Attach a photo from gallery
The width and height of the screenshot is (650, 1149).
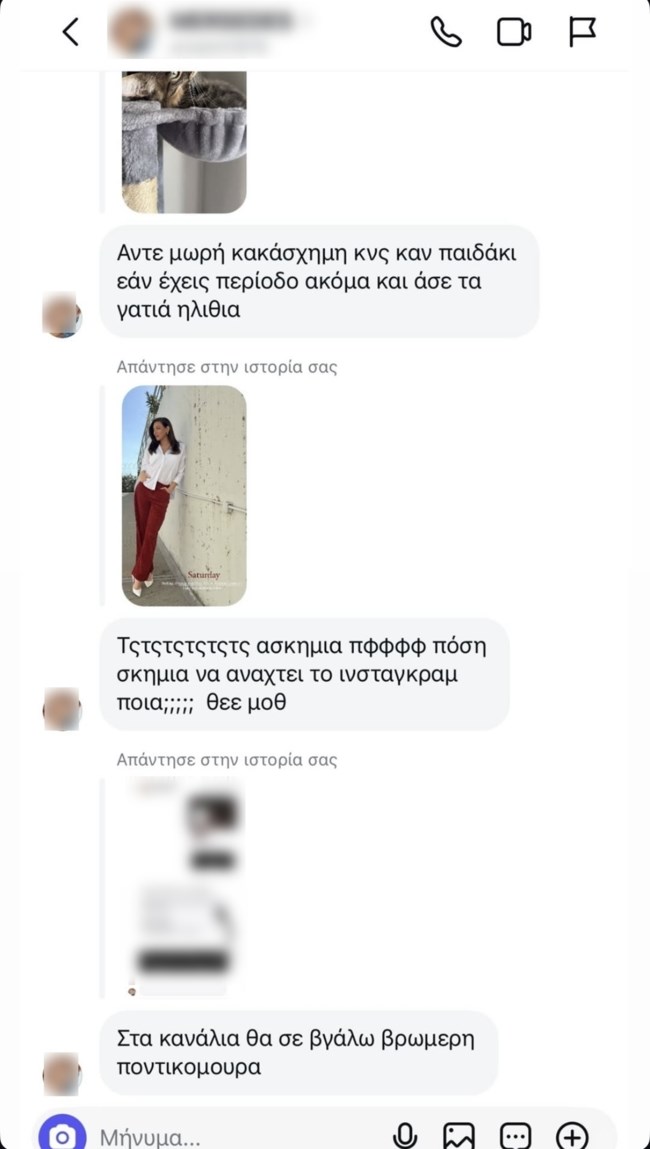(459, 1135)
